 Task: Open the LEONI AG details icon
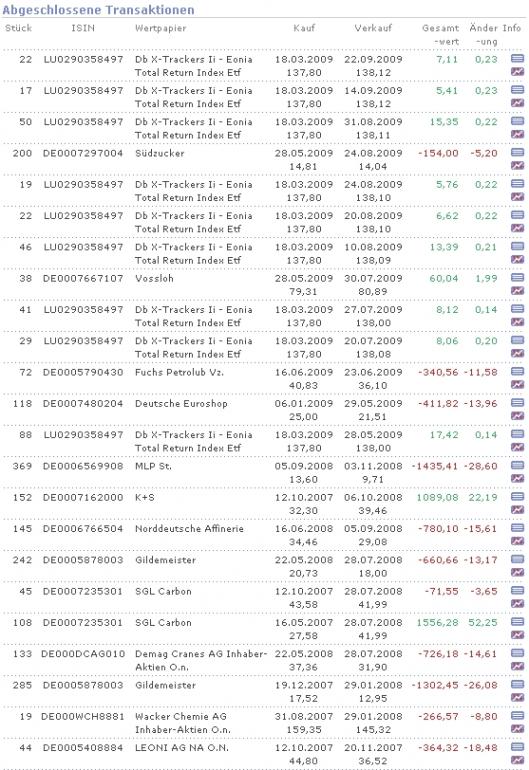pyautogui.click(x=517, y=747)
